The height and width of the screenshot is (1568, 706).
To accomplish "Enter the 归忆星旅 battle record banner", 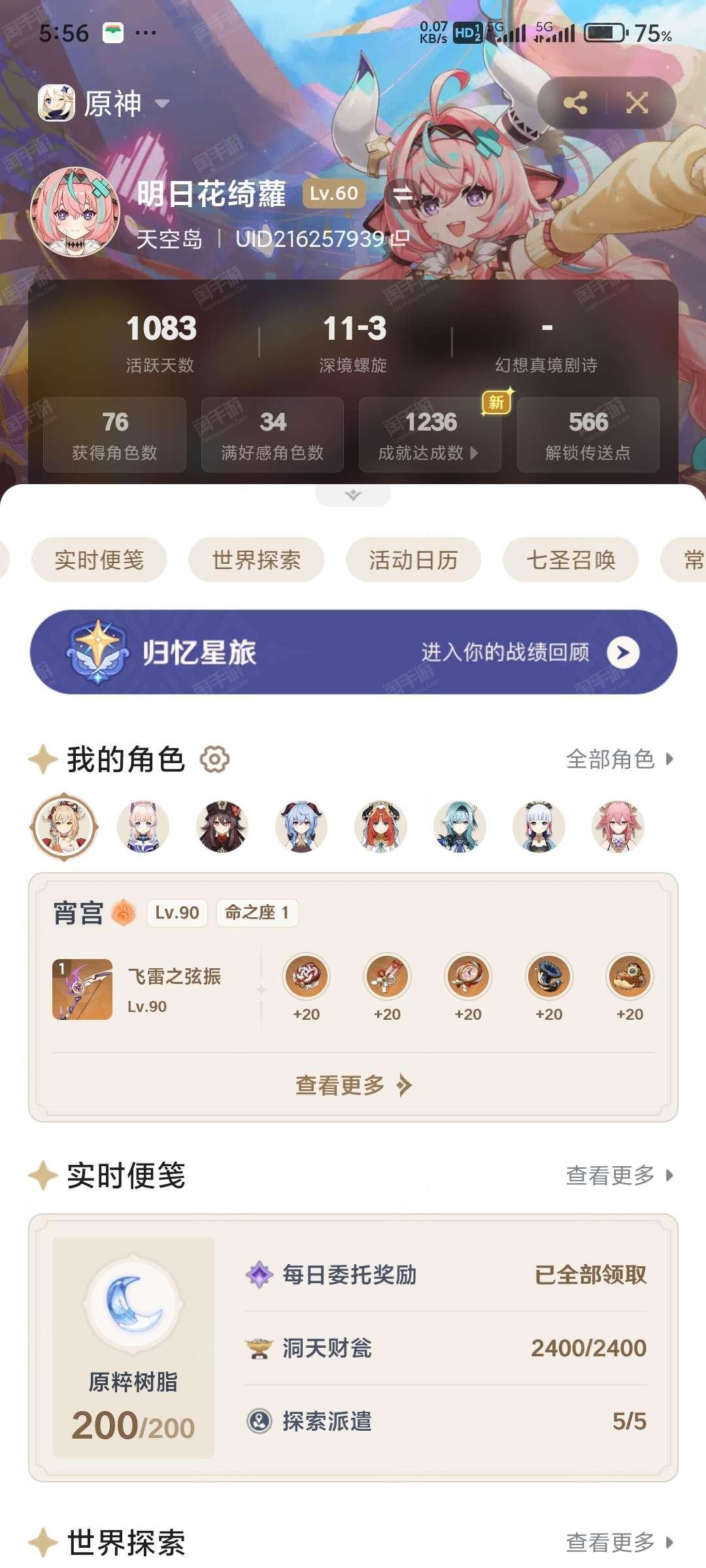I will pyautogui.click(x=353, y=652).
